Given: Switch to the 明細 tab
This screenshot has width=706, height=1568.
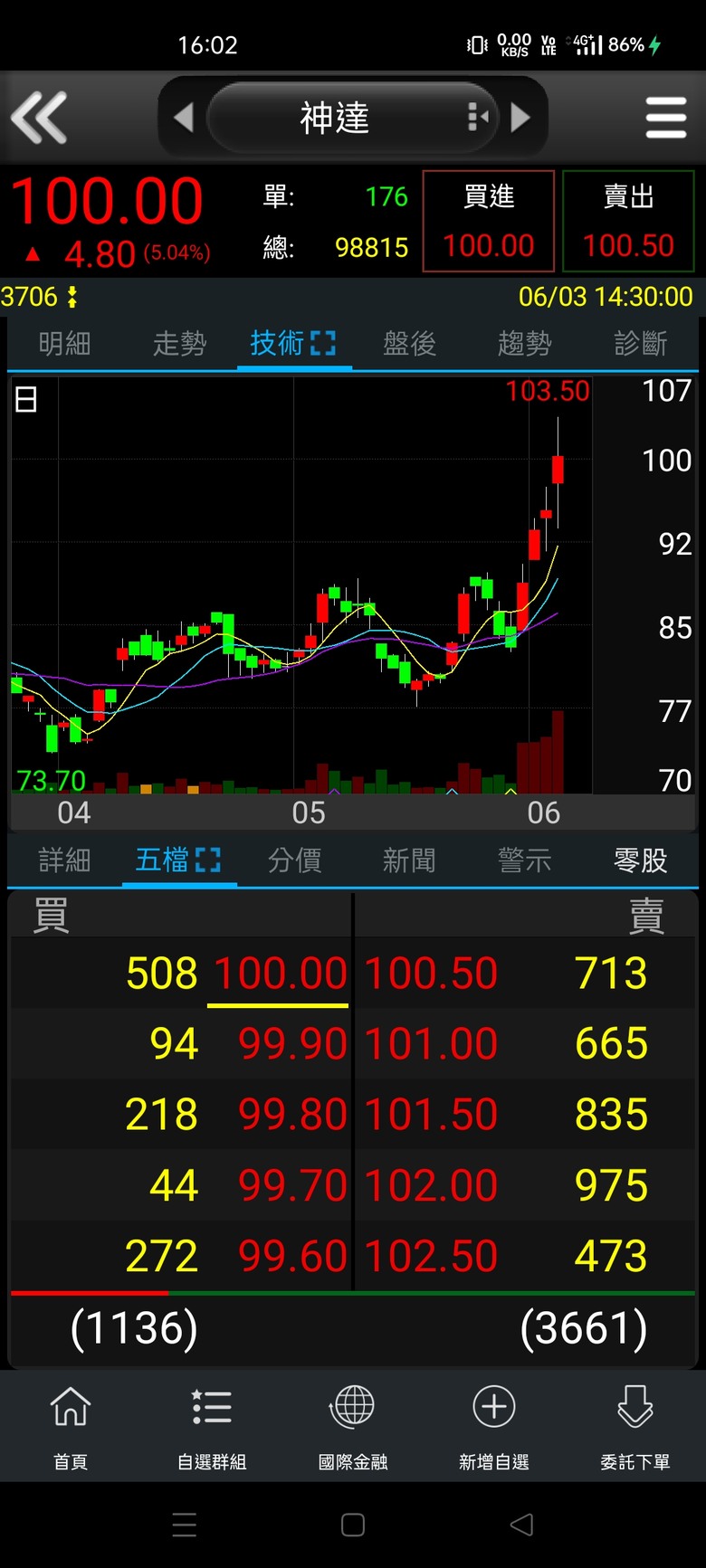Looking at the screenshot, I should point(64,344).
